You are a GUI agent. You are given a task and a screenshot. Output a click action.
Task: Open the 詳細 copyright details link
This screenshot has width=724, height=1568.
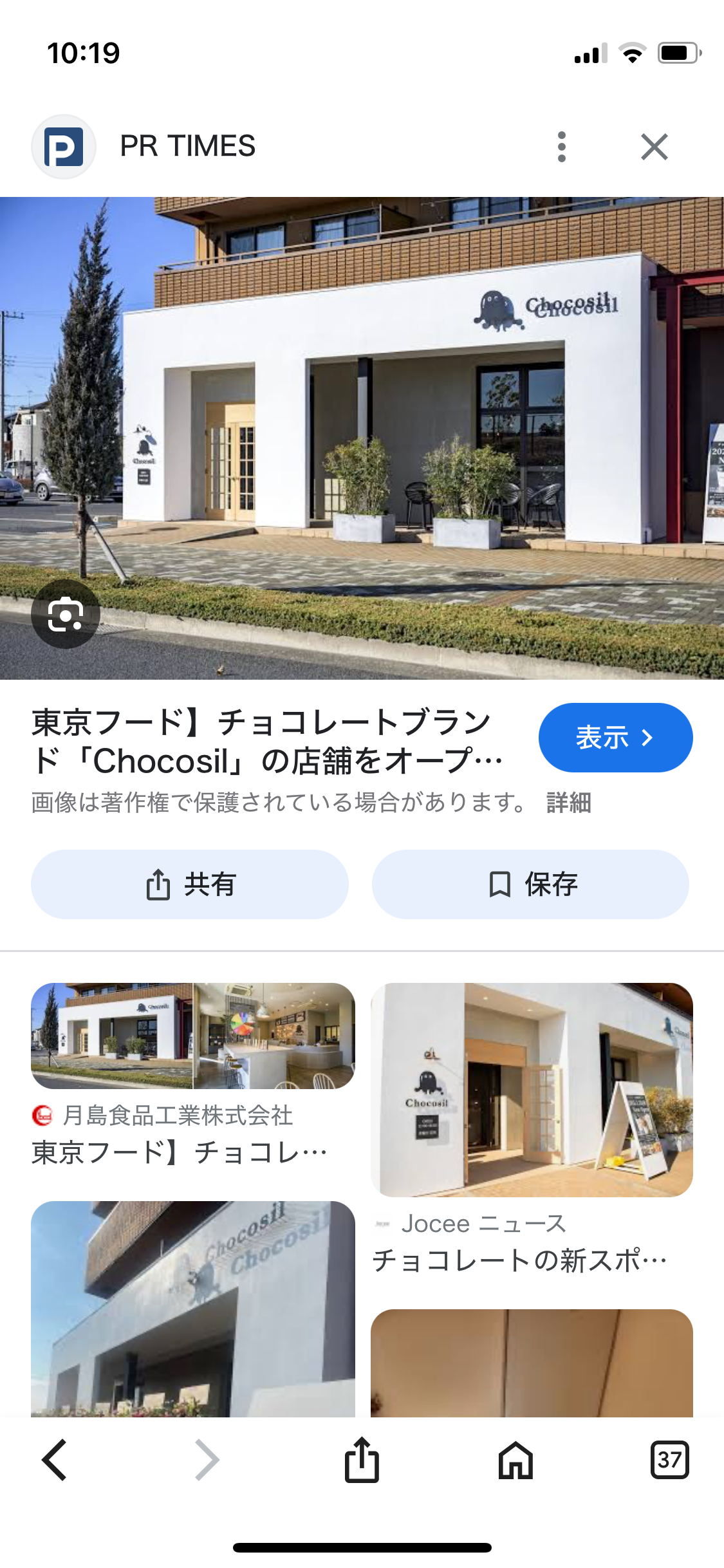coord(568,803)
